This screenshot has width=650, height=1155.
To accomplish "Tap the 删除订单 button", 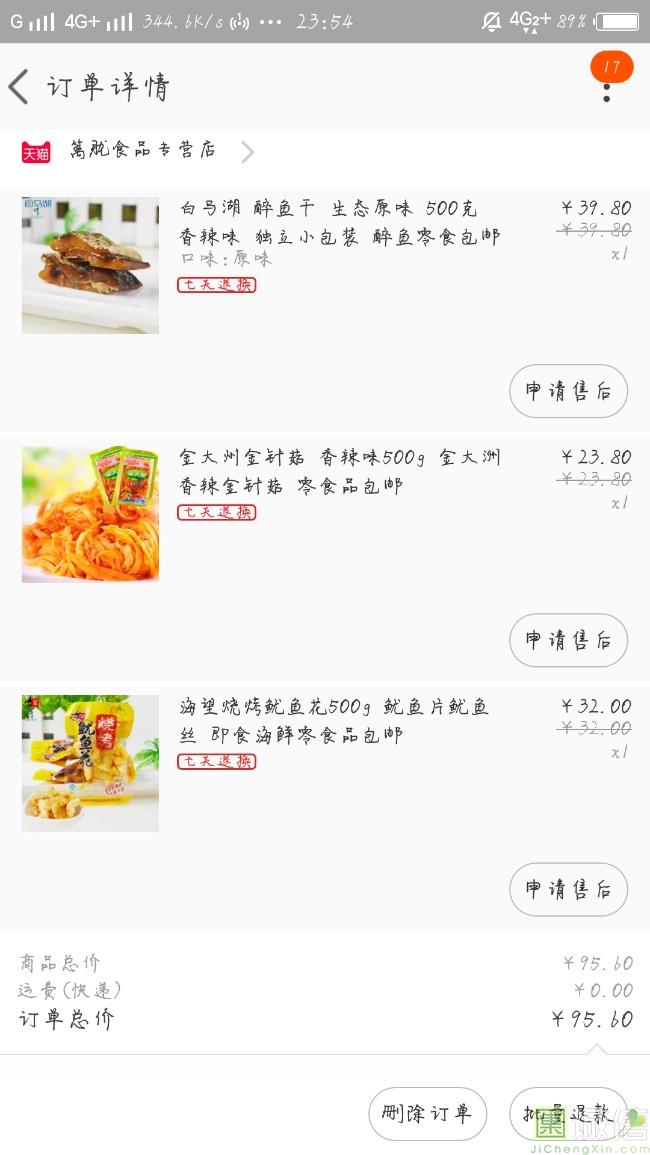I will pos(427,1113).
